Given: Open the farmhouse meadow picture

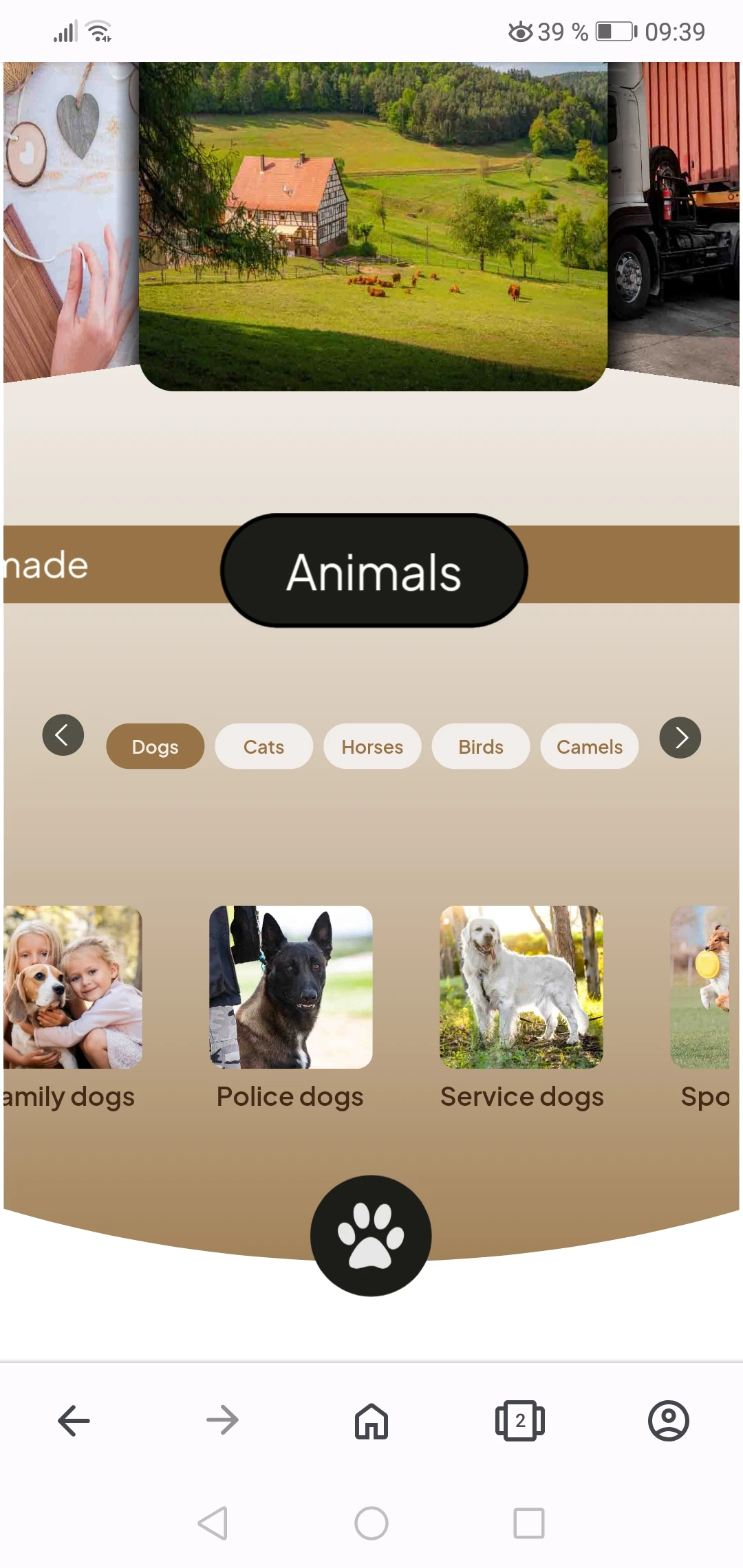Looking at the screenshot, I should (373, 226).
